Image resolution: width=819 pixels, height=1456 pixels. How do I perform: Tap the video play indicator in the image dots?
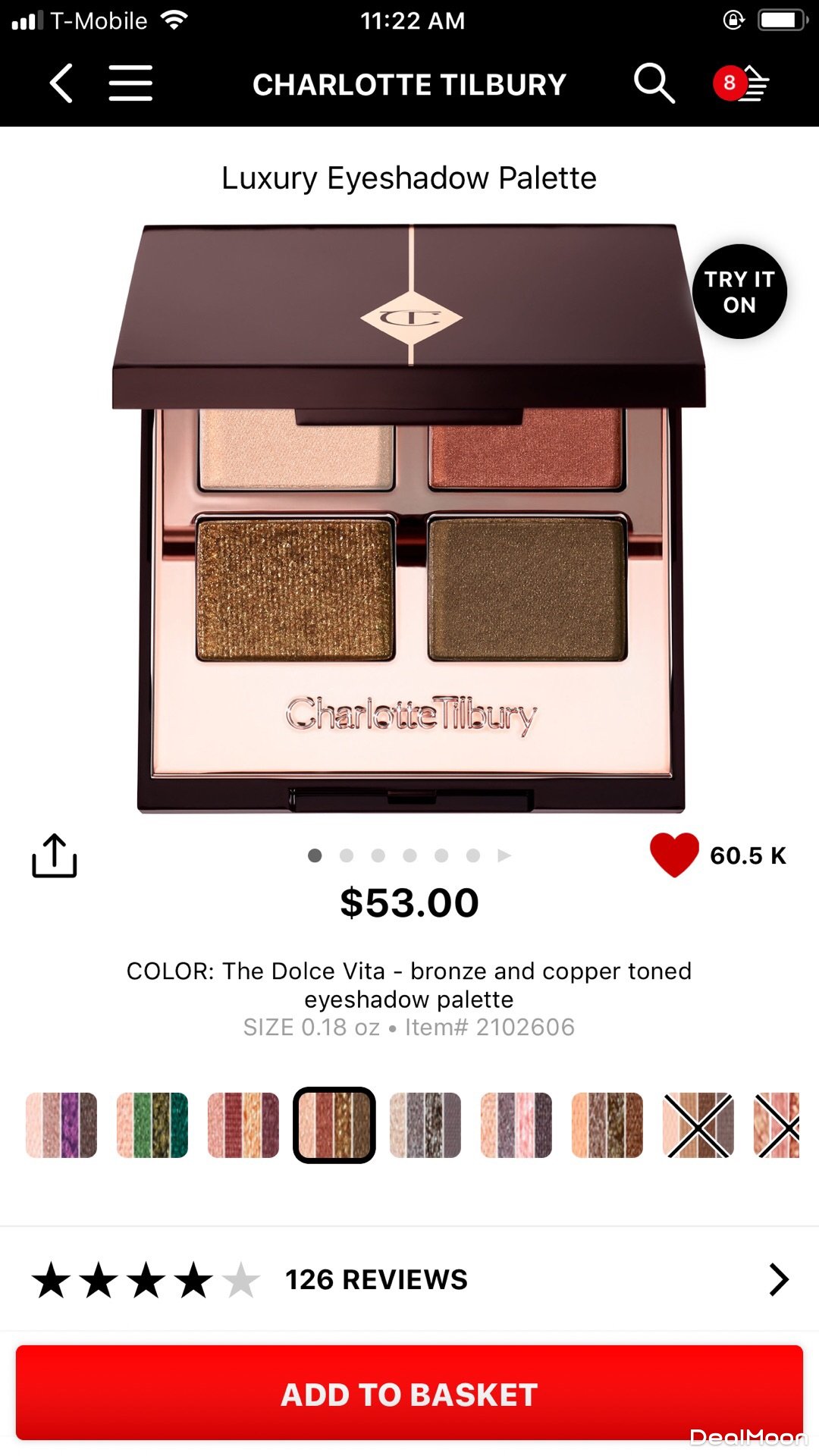[504, 855]
